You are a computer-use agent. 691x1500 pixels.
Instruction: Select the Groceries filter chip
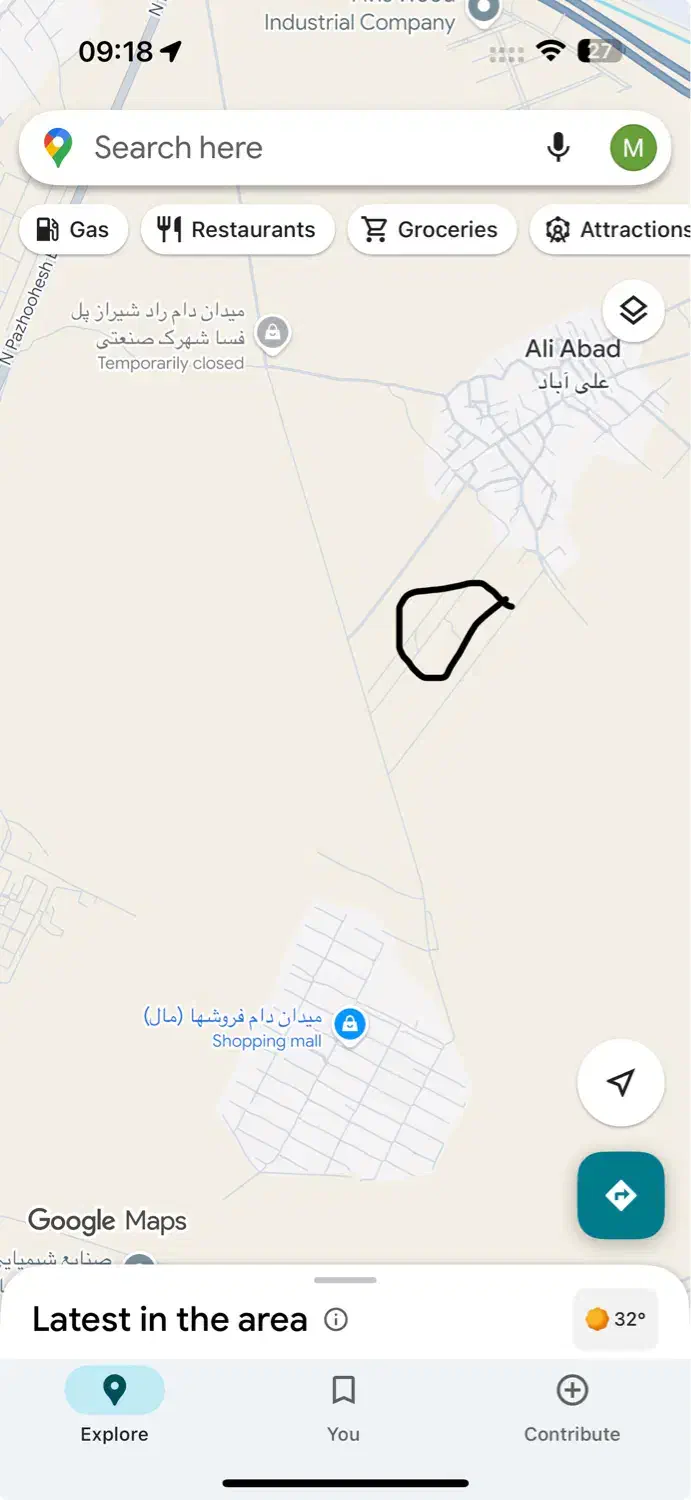pos(431,230)
